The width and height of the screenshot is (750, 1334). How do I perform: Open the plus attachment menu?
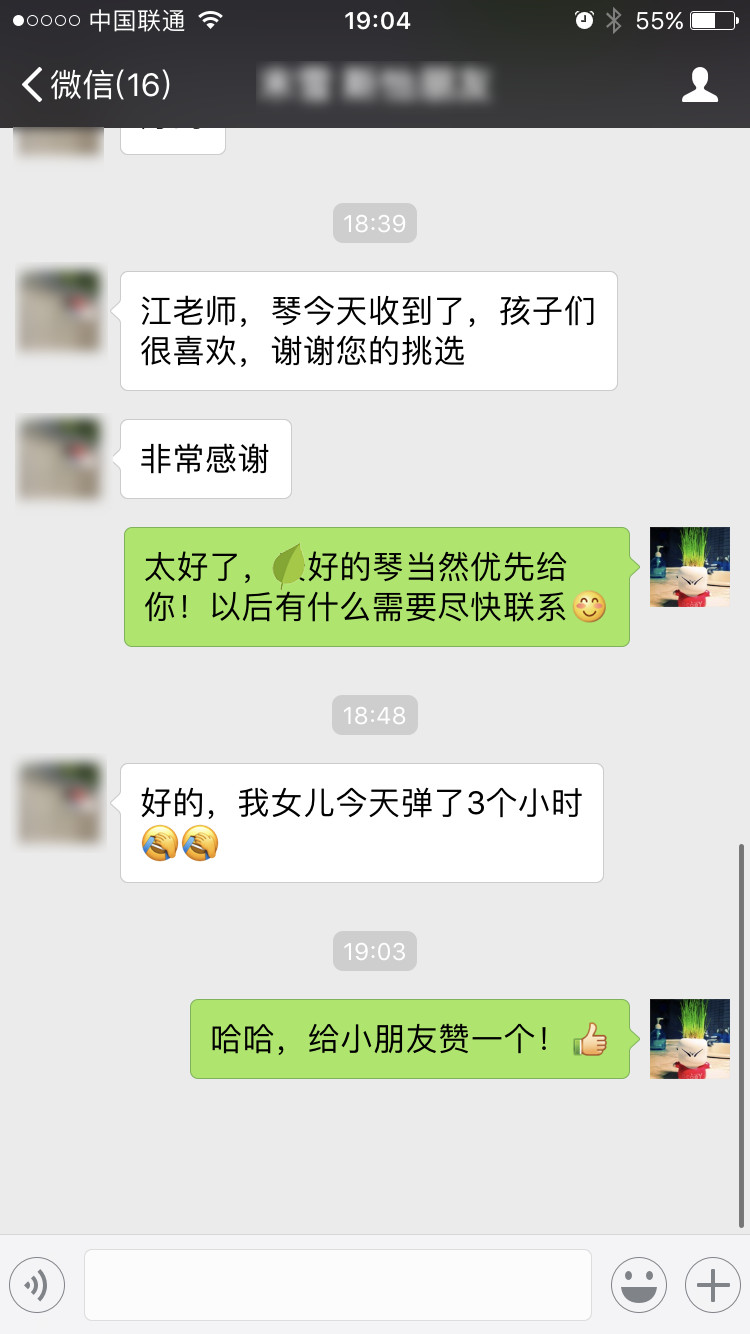[712, 1284]
